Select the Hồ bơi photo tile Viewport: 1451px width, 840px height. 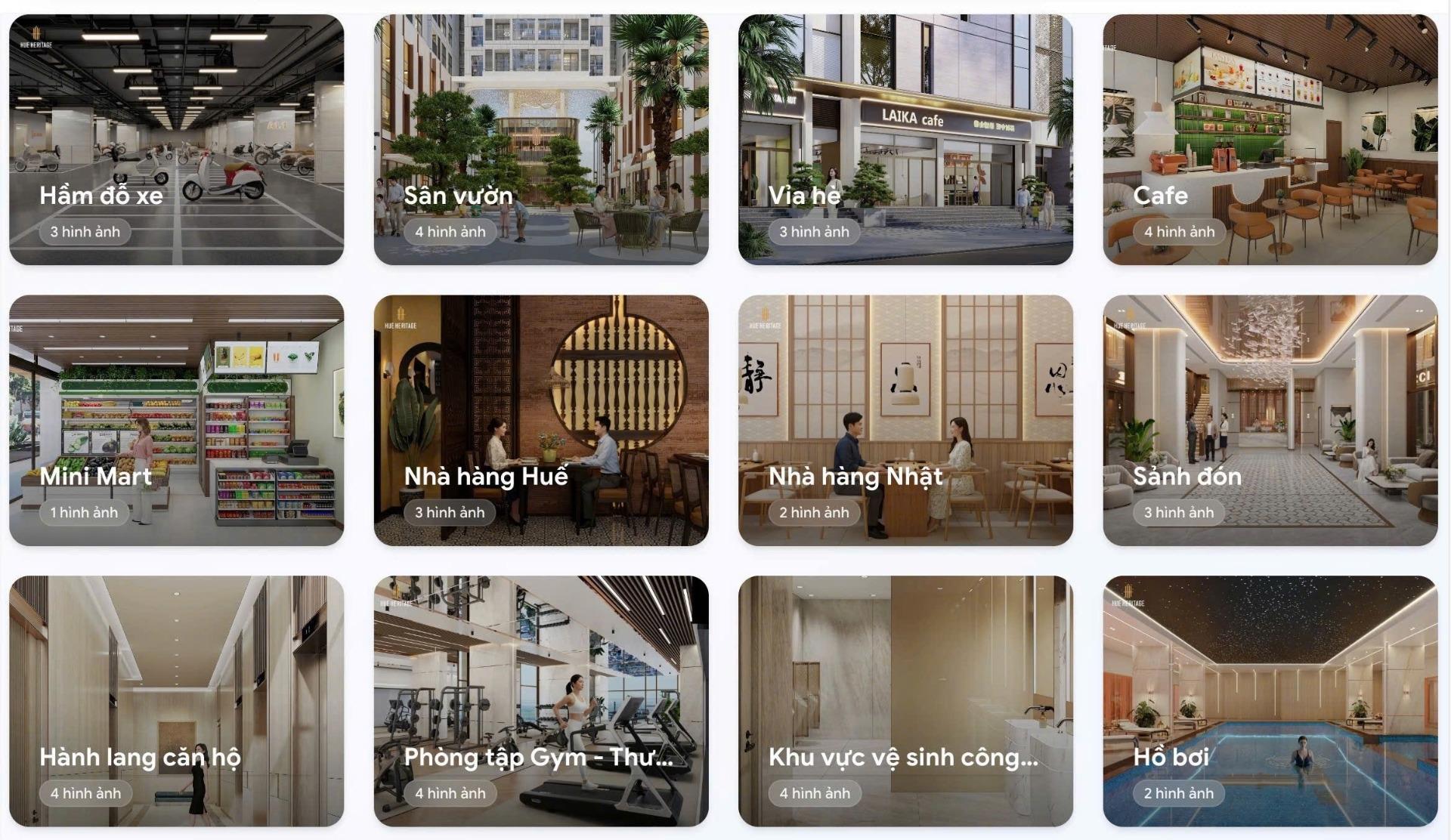click(1270, 701)
